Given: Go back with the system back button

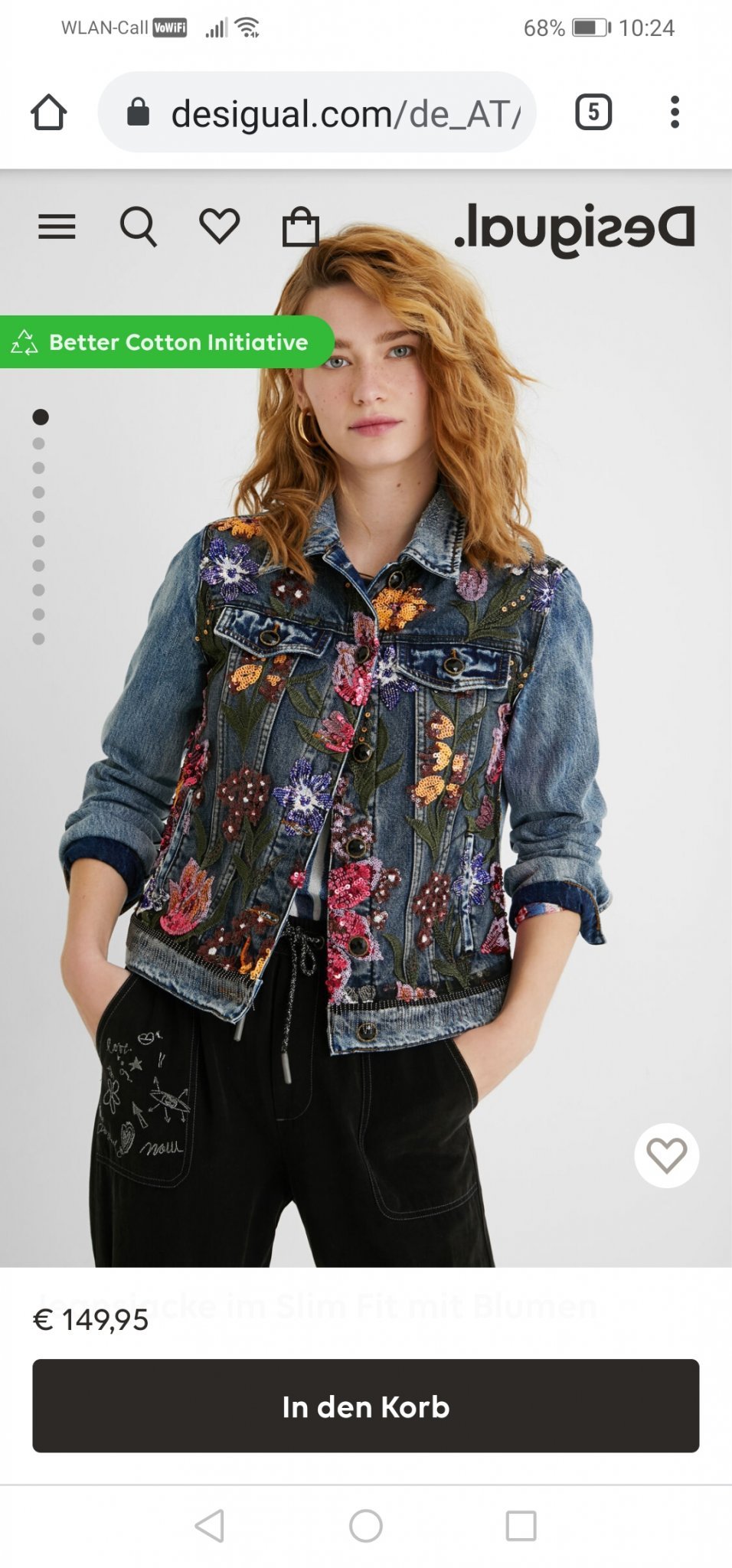Looking at the screenshot, I should point(210,1526).
